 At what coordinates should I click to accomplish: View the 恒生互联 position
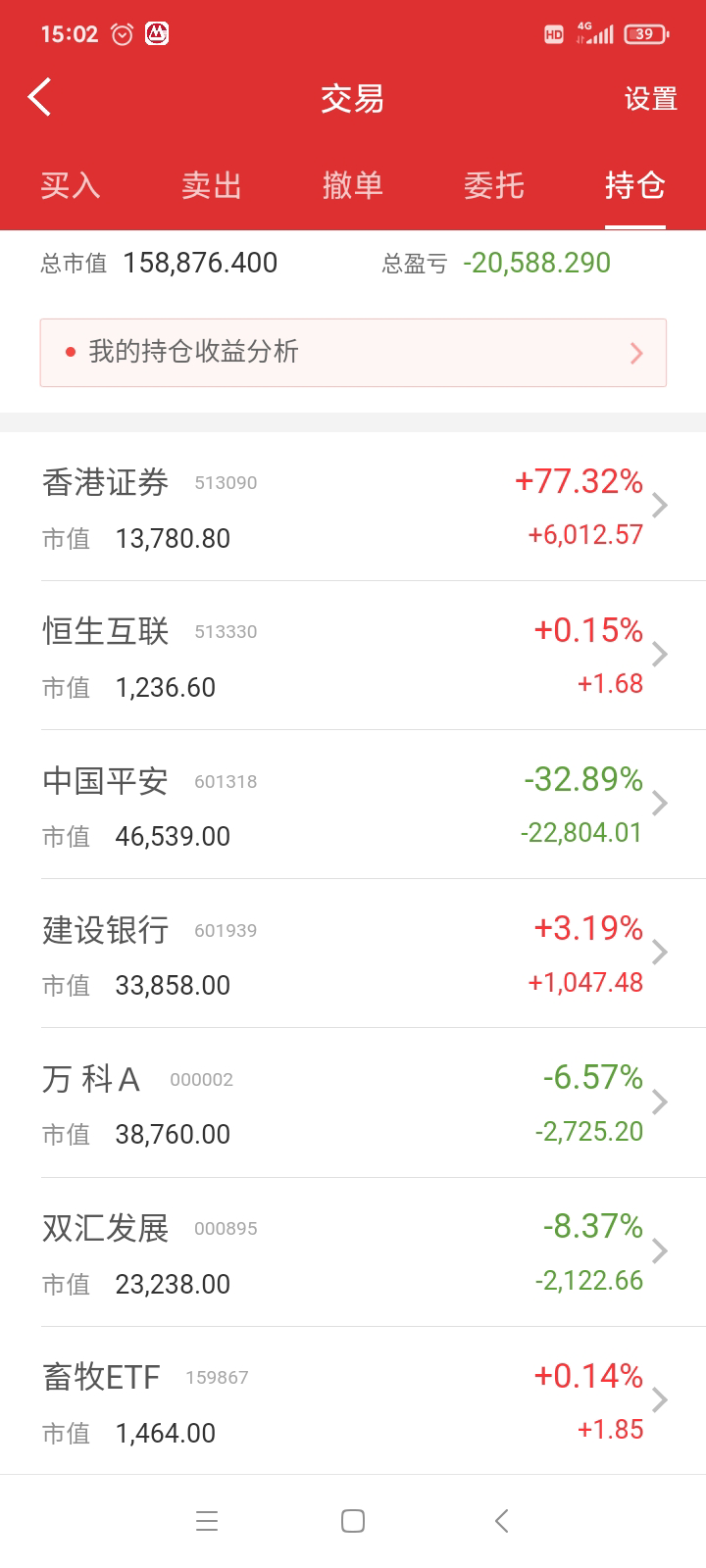pos(353,656)
